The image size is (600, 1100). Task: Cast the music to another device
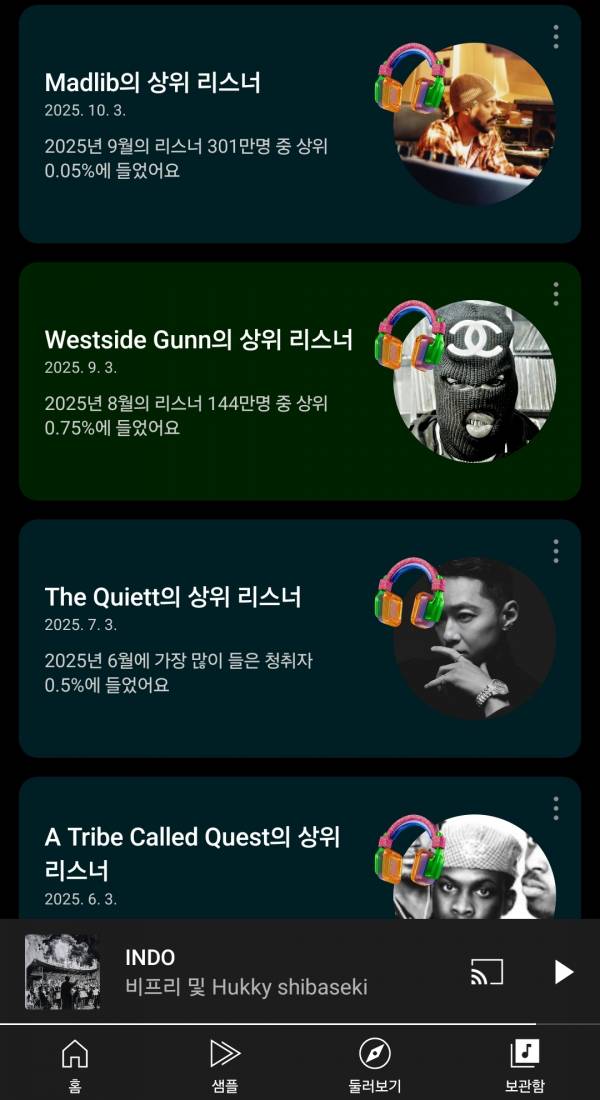click(487, 971)
